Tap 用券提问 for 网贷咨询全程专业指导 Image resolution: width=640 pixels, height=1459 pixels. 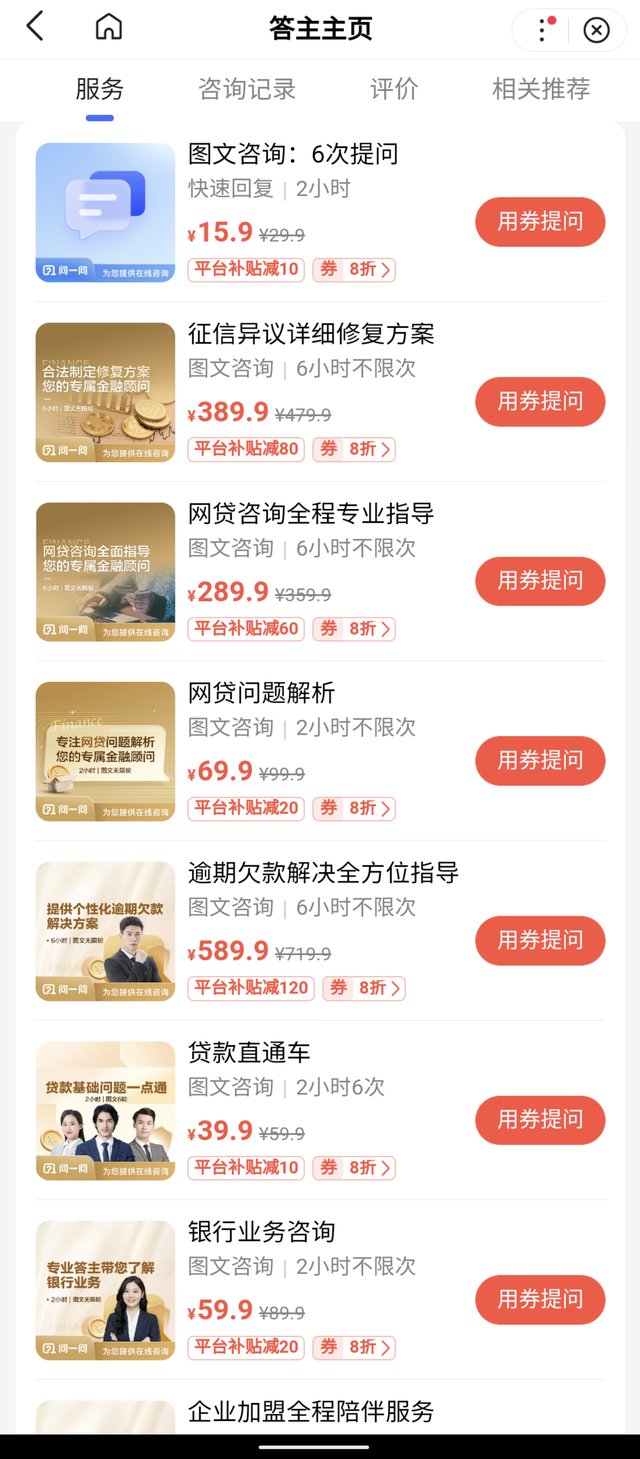coord(540,581)
